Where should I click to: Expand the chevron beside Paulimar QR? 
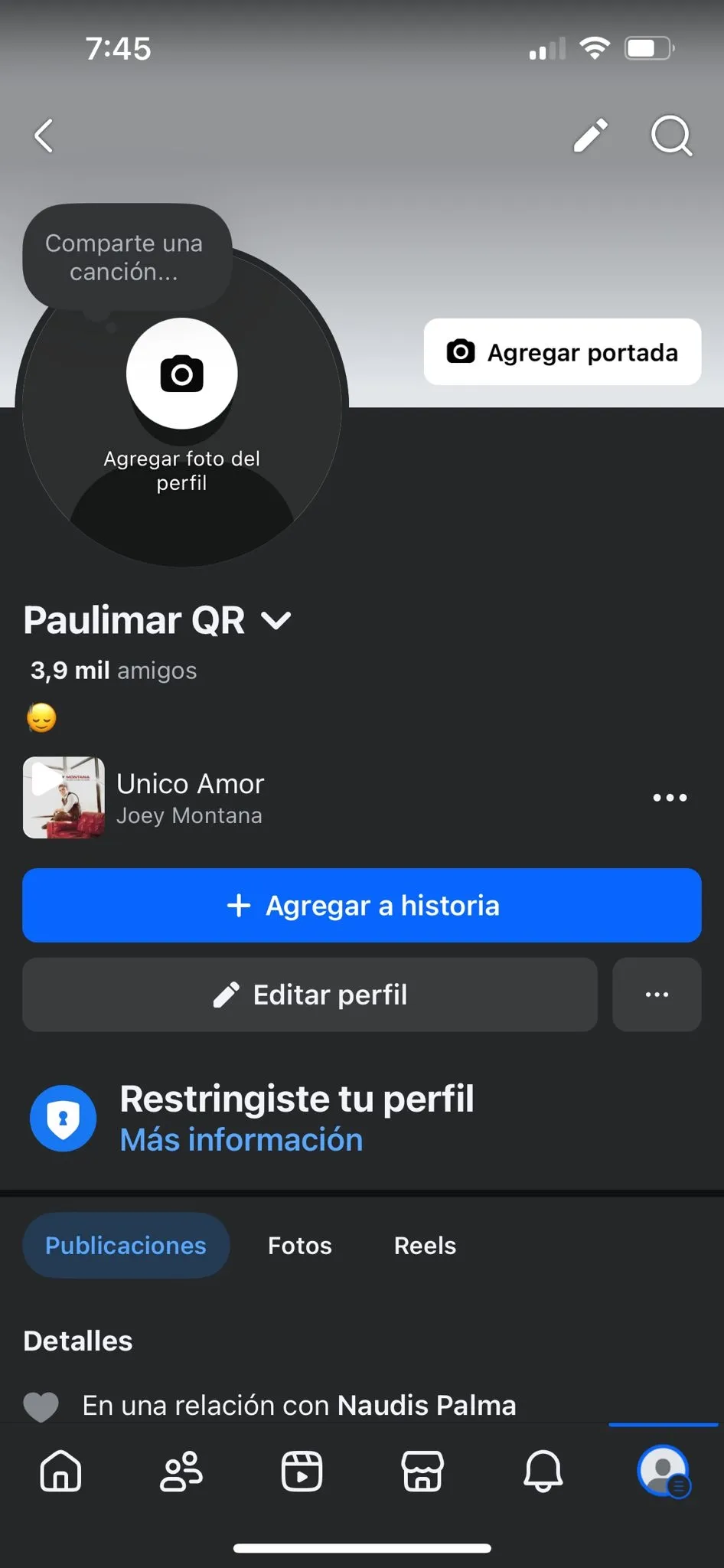click(x=276, y=620)
